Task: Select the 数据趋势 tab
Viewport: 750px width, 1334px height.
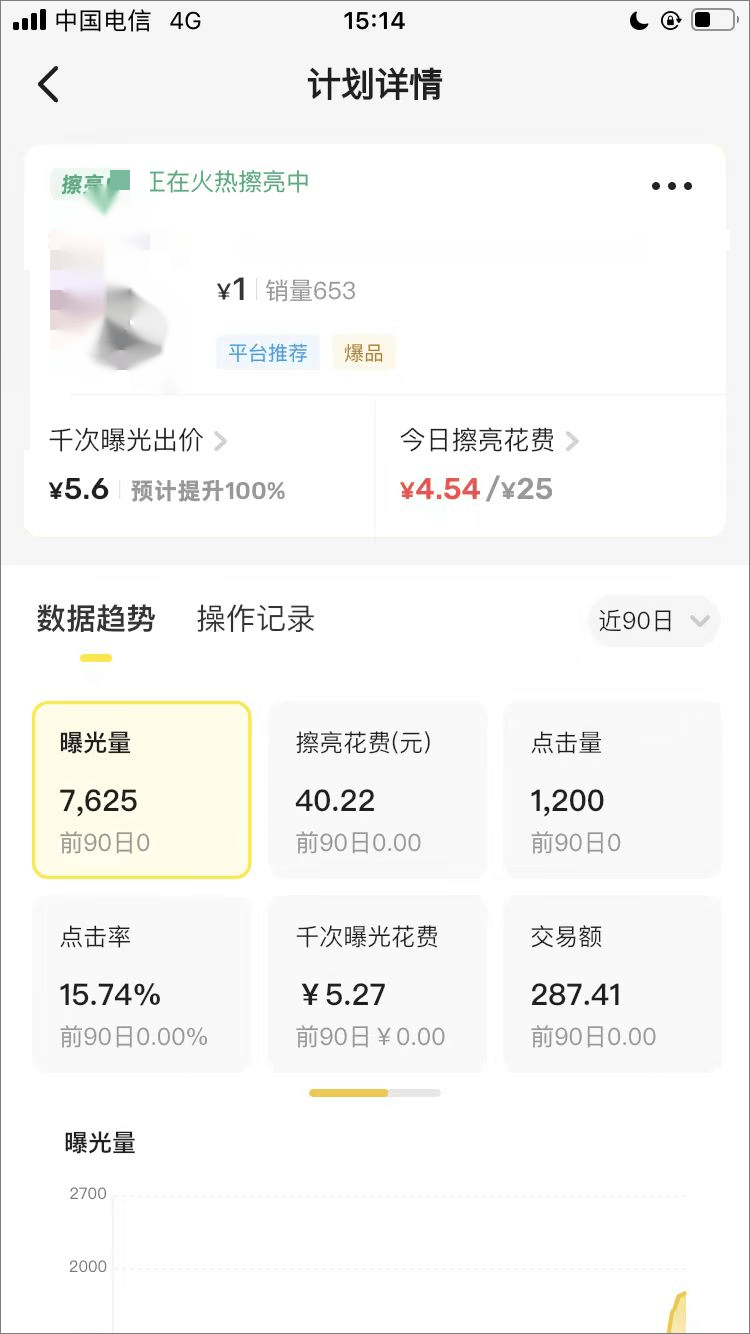Action: (x=95, y=619)
